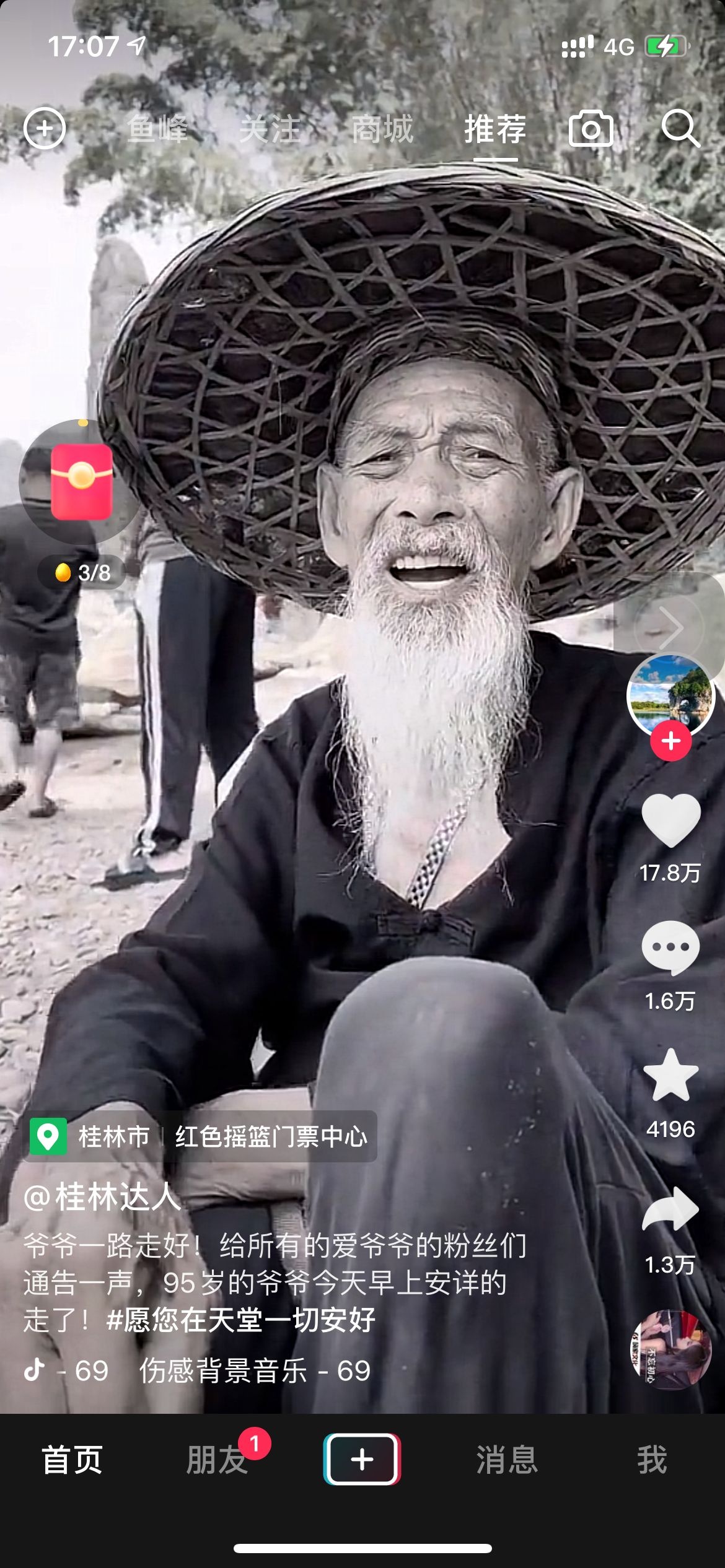Switch to the 鱼峰 tab
This screenshot has height=1568, width=725.
point(157,130)
